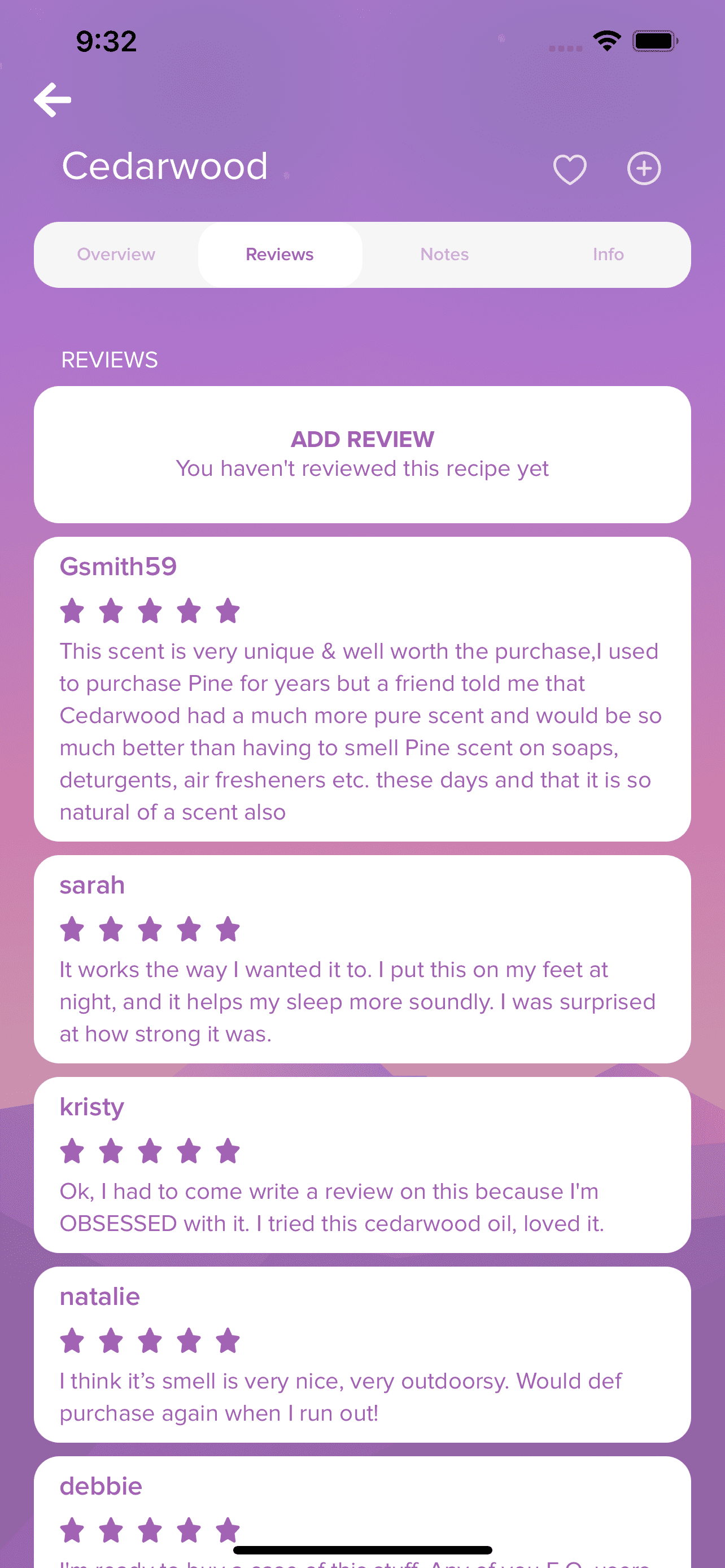
Task: Go back using the arrow icon
Action: 53,100
